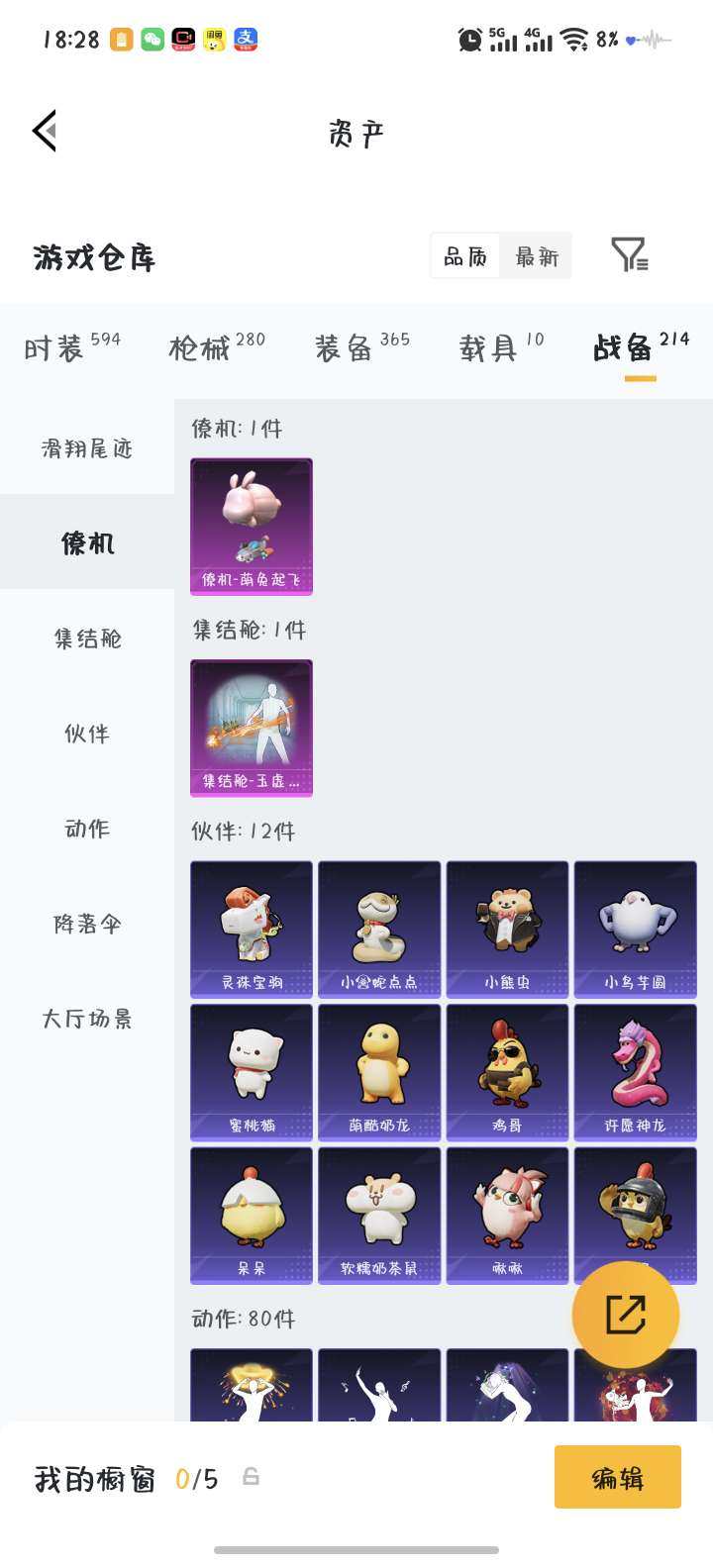Screen dimensions: 713x1568
Task: Tap the filter funnel icon
Action: 629,255
